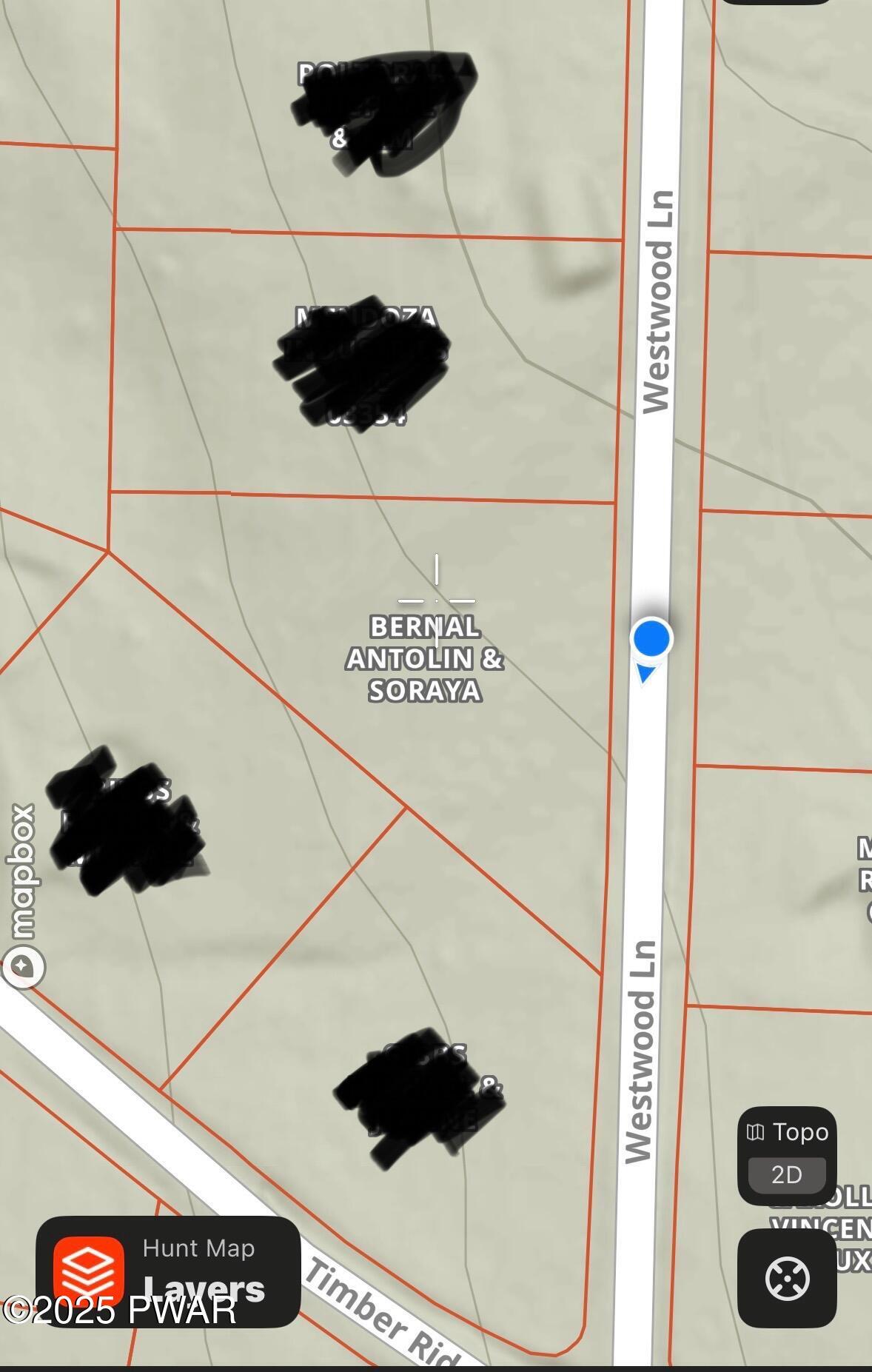Open the mapbox attribution info icon
The width and height of the screenshot is (872, 1372).
pyautogui.click(x=23, y=966)
